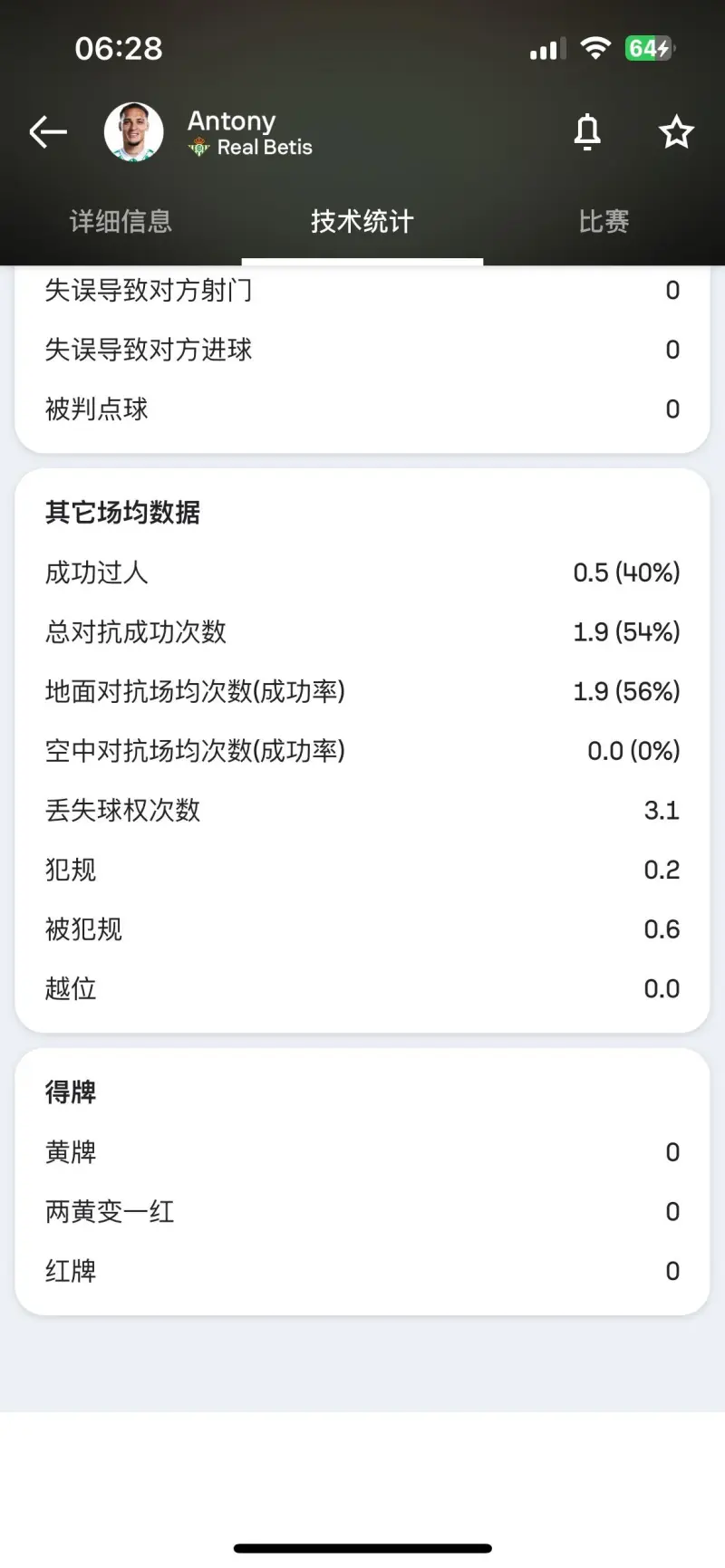This screenshot has width=725, height=1568.
Task: Go back using the arrow icon
Action: (x=48, y=132)
